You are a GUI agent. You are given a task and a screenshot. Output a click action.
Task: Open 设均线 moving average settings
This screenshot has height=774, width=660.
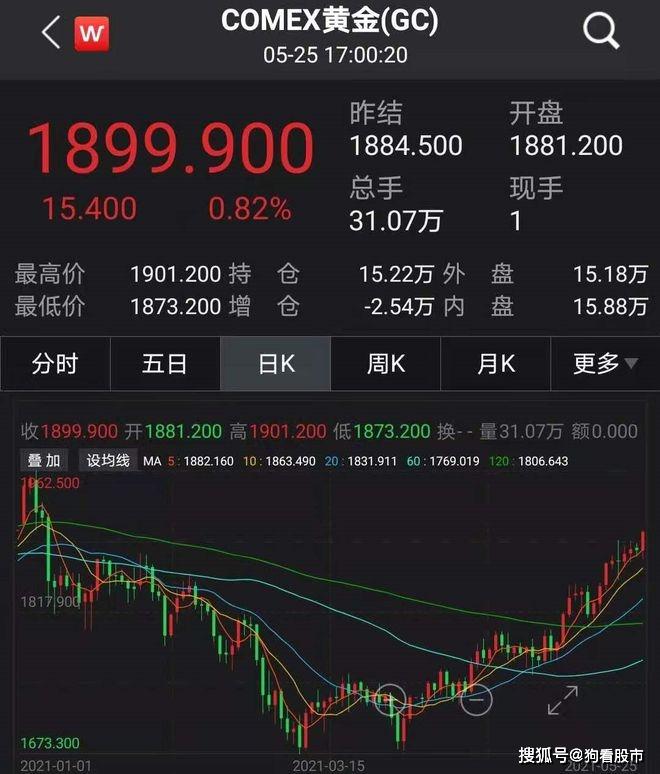tap(108, 461)
